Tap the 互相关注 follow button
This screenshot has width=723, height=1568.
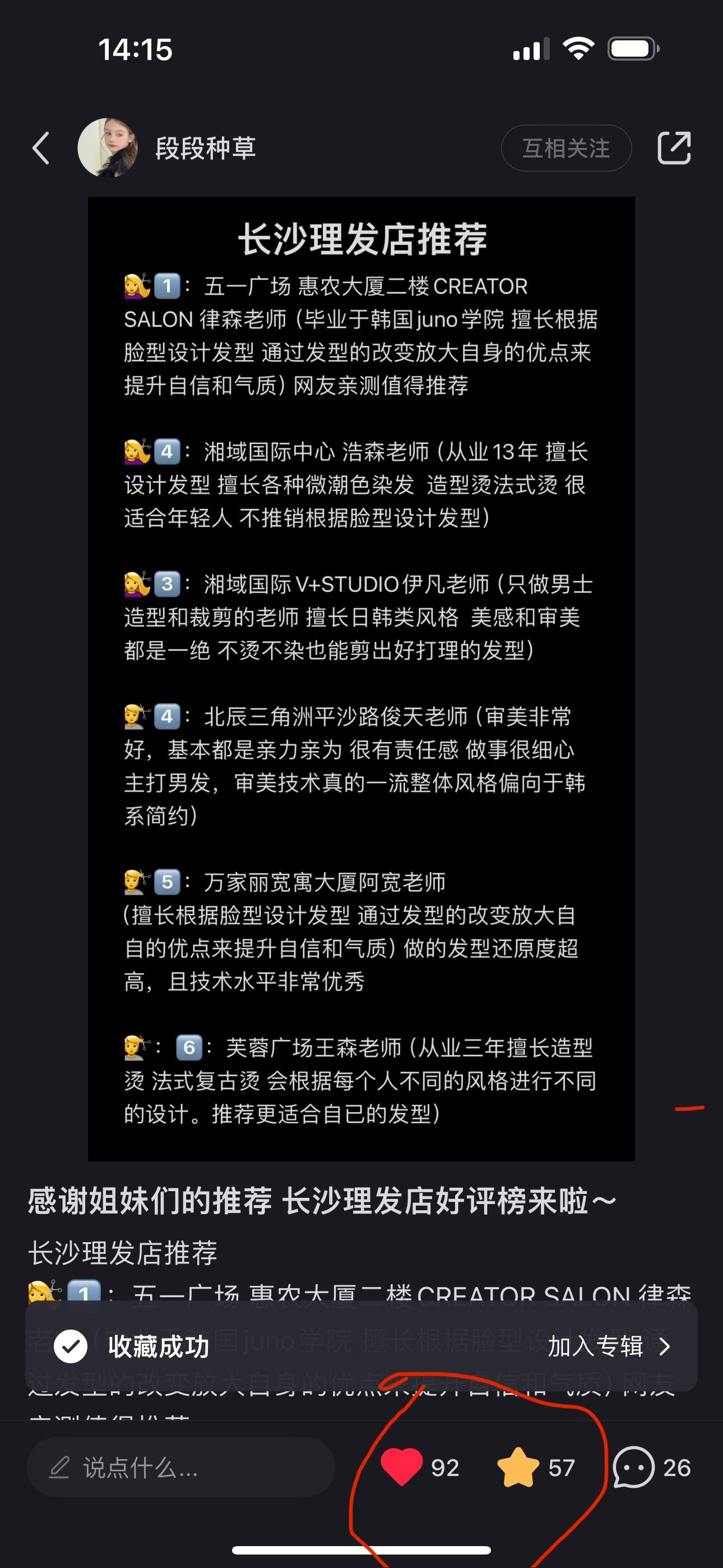tap(566, 148)
